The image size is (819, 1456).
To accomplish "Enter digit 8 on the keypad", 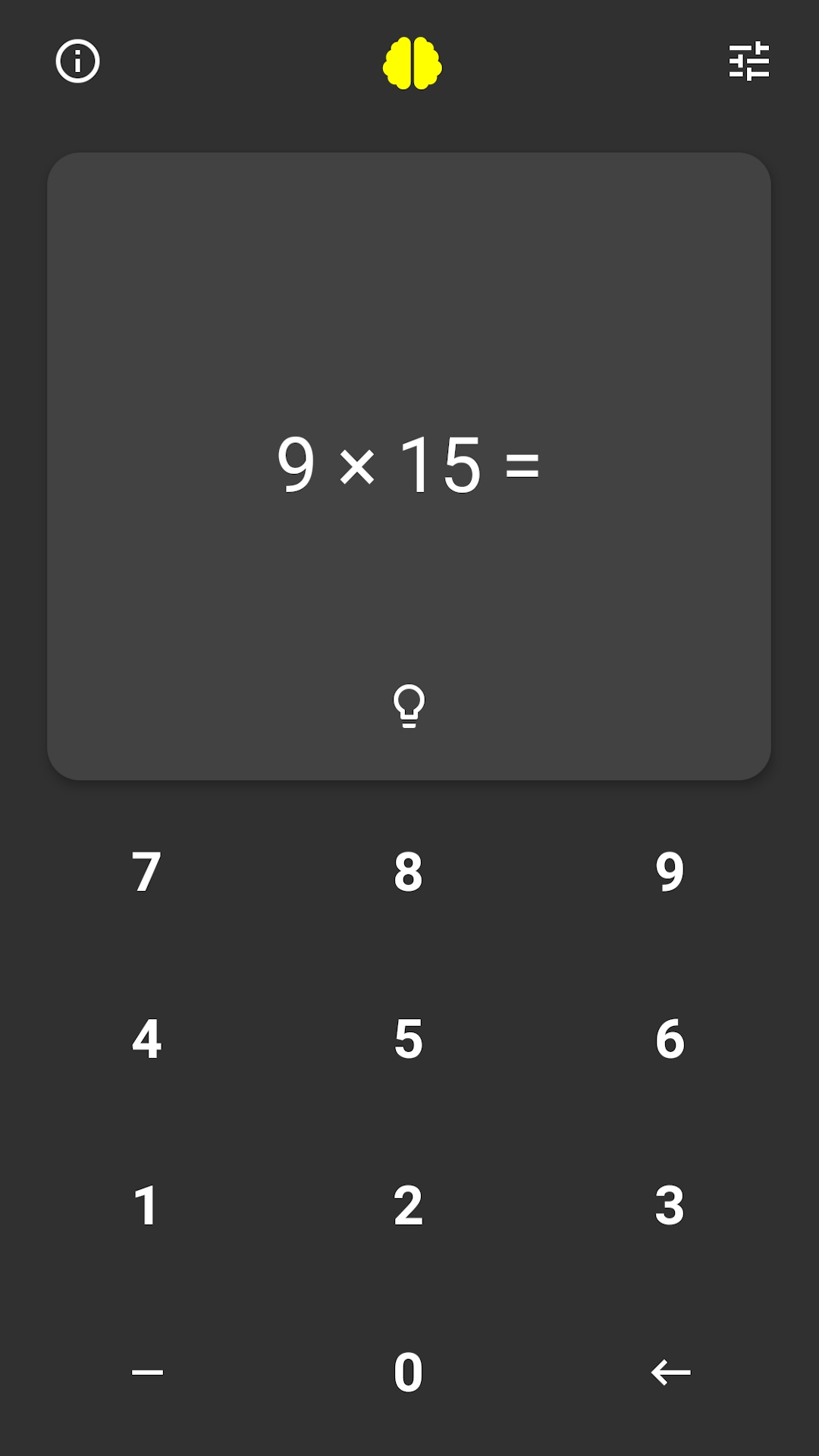I will tap(408, 872).
